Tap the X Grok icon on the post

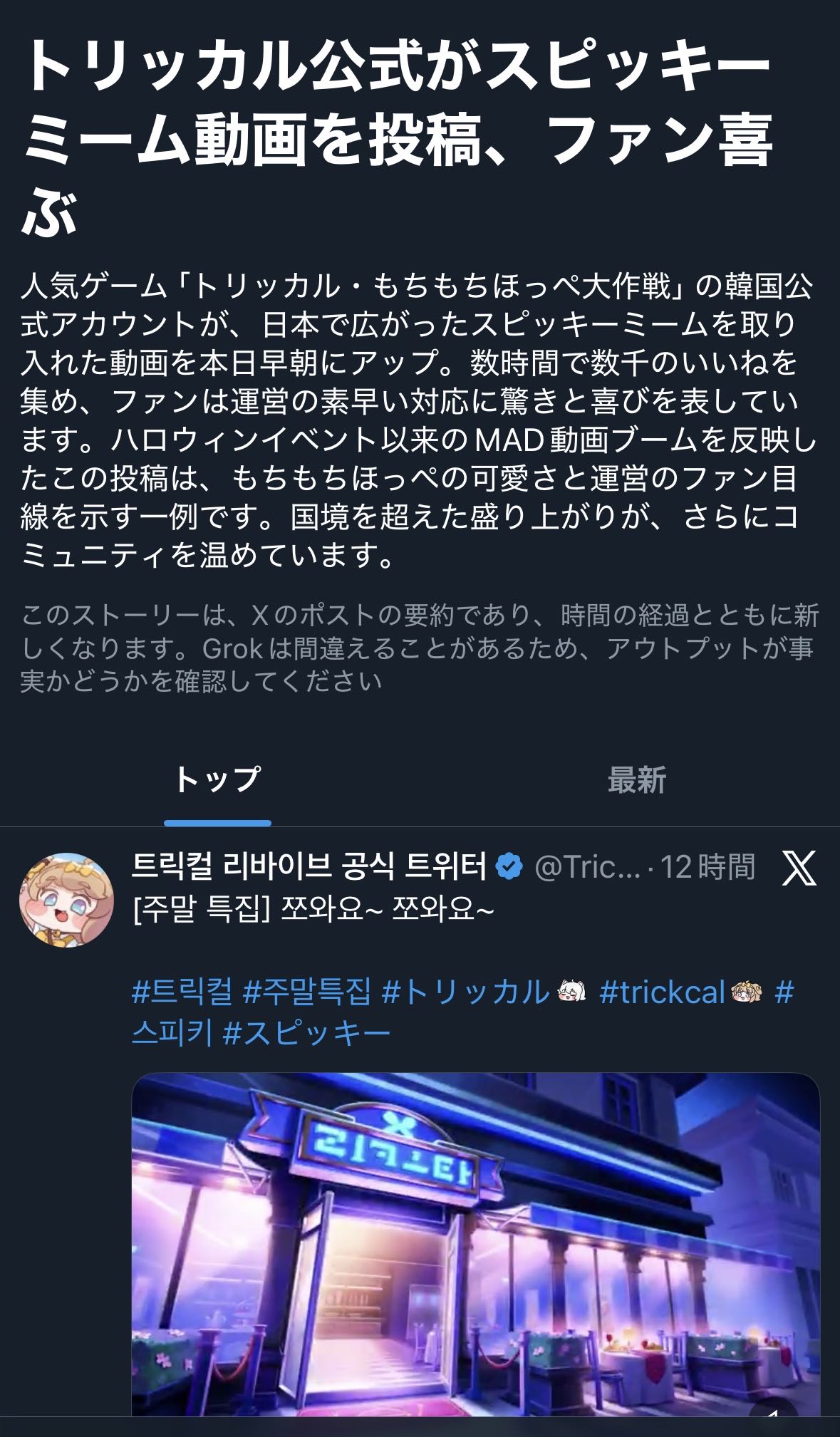click(799, 868)
